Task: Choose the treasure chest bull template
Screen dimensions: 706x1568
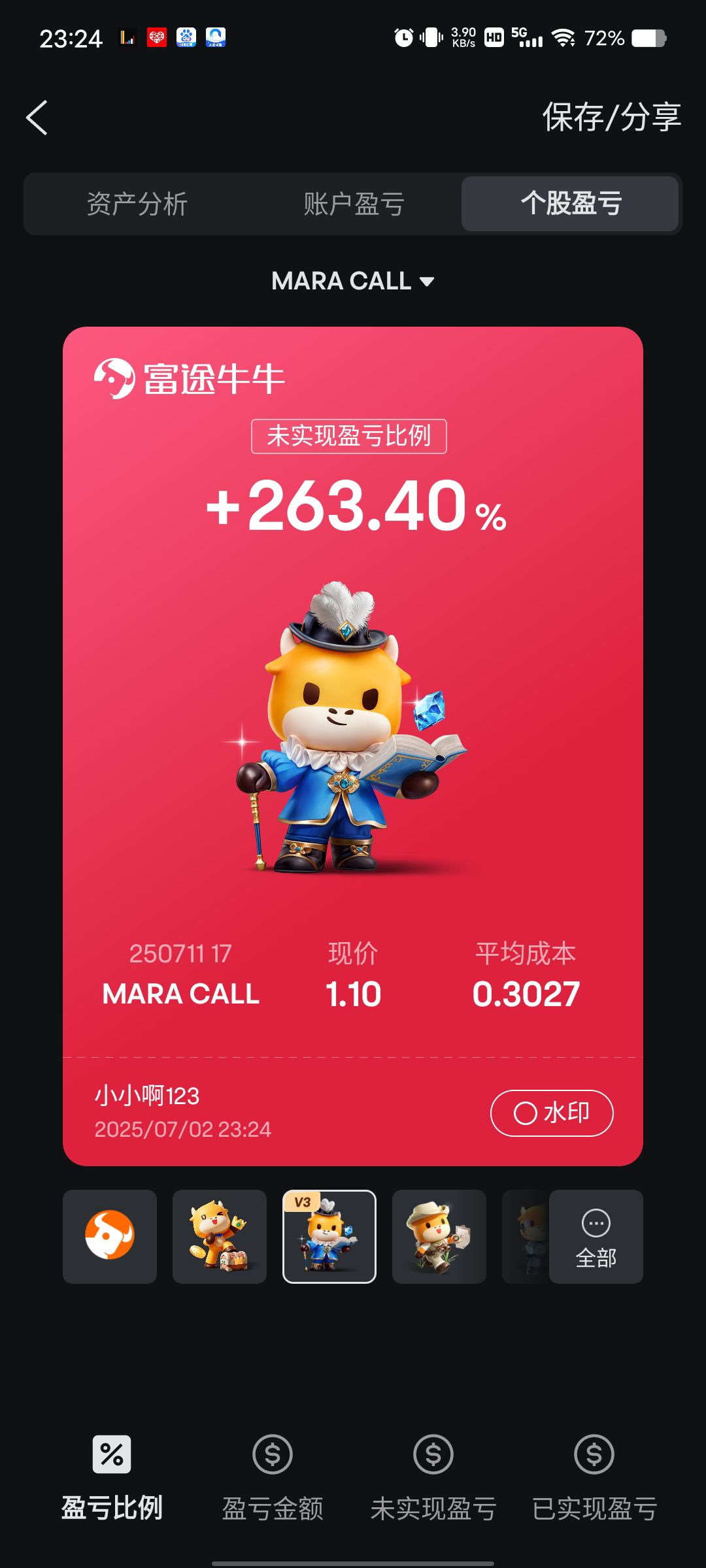Action: coord(220,1236)
